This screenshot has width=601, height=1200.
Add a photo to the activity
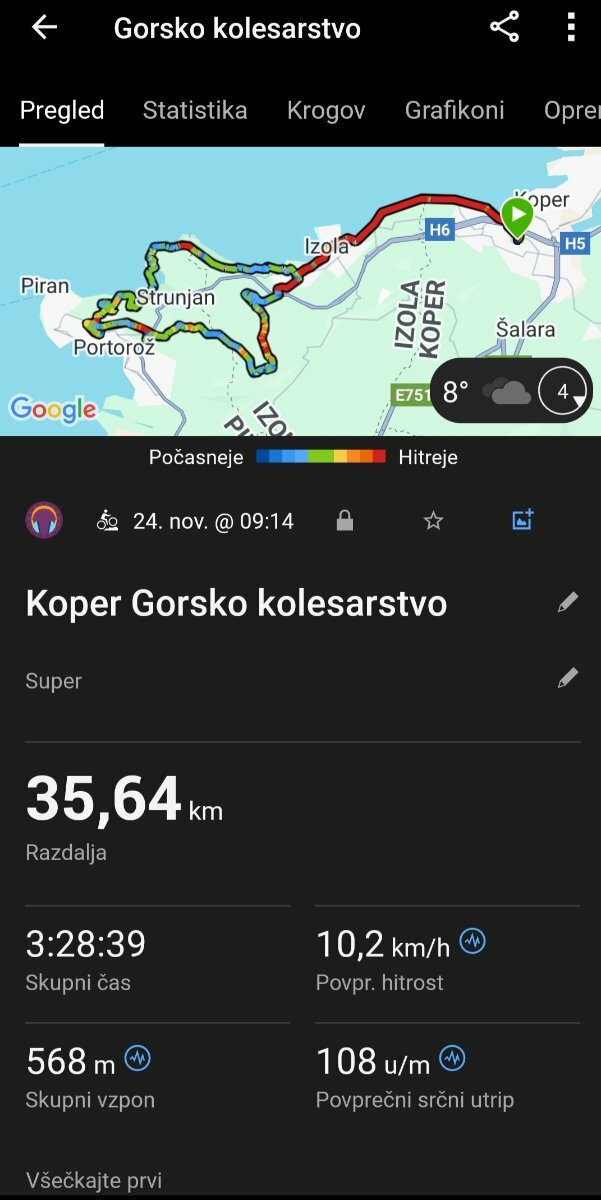[522, 520]
